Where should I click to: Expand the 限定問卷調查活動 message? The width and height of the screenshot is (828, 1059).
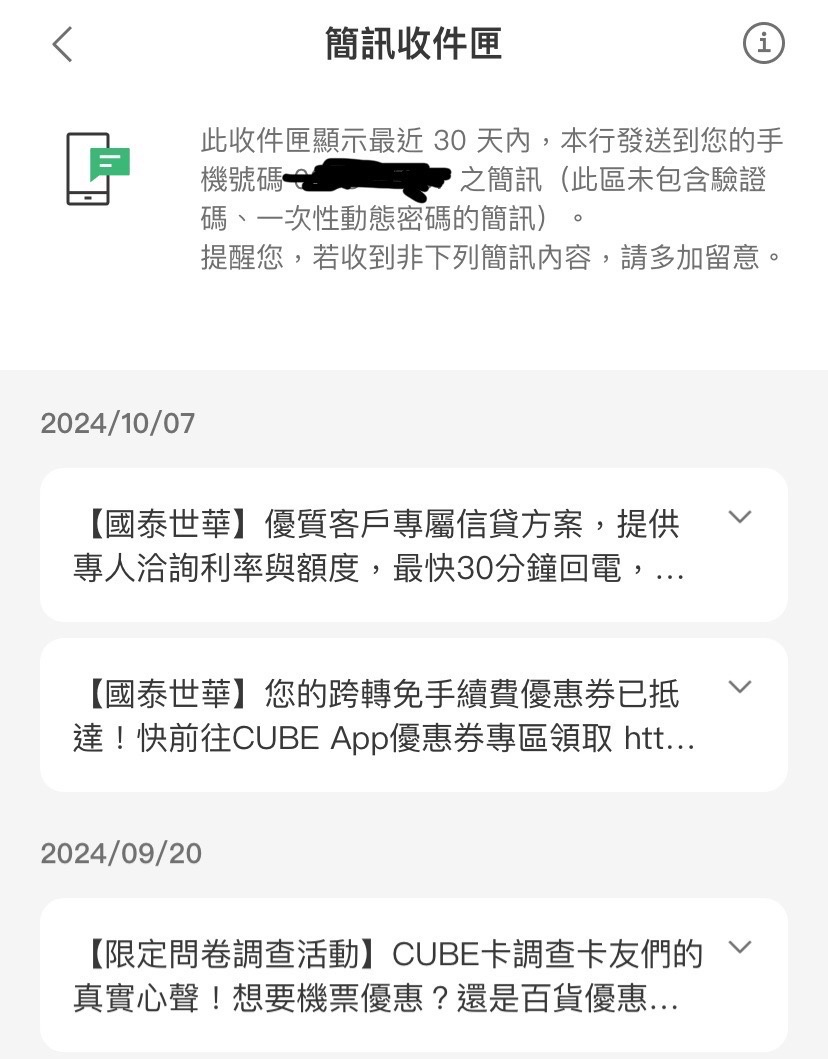(739, 947)
